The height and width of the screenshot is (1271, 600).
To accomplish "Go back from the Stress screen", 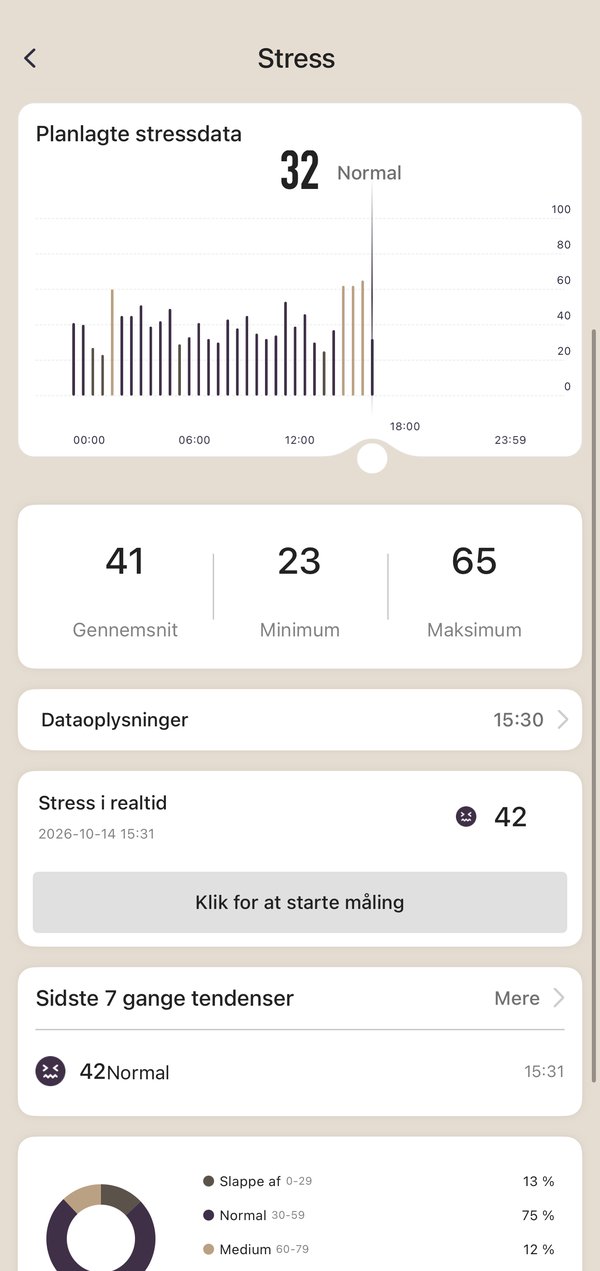I will [30, 58].
